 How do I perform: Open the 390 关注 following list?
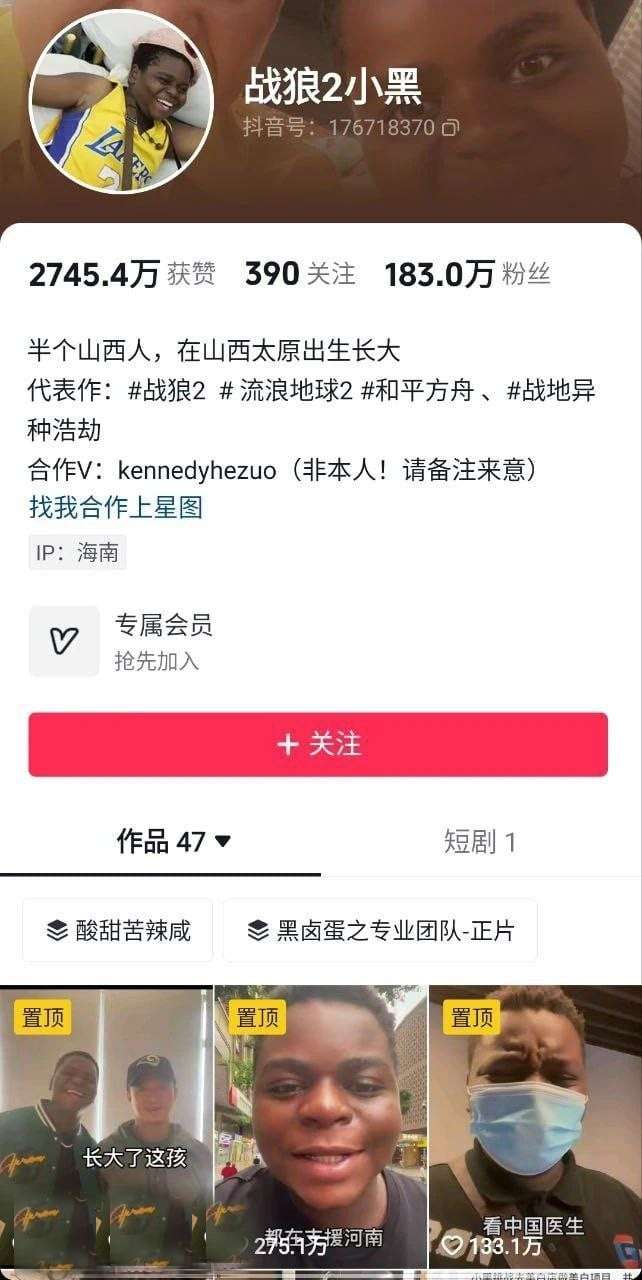[x=299, y=274]
